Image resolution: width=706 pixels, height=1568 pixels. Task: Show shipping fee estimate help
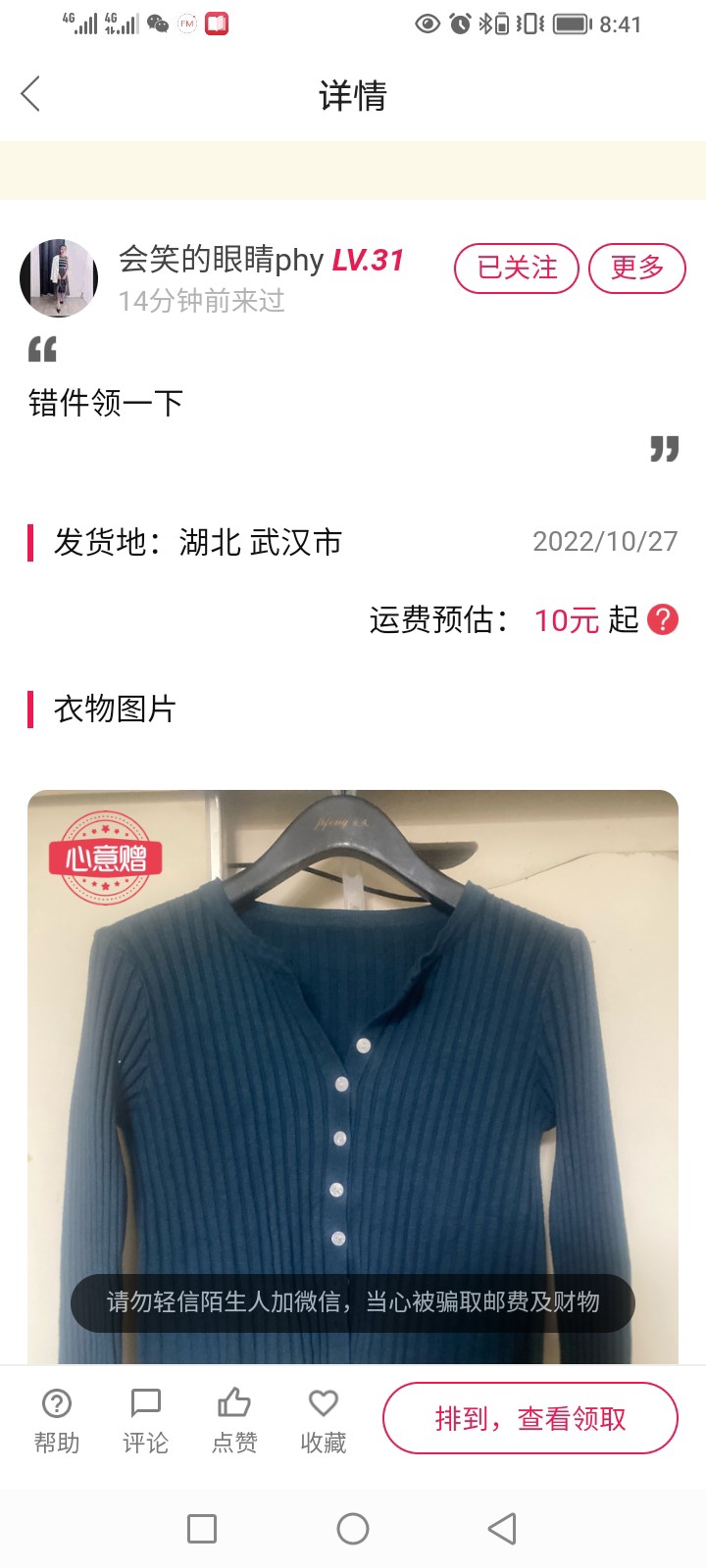point(663,619)
